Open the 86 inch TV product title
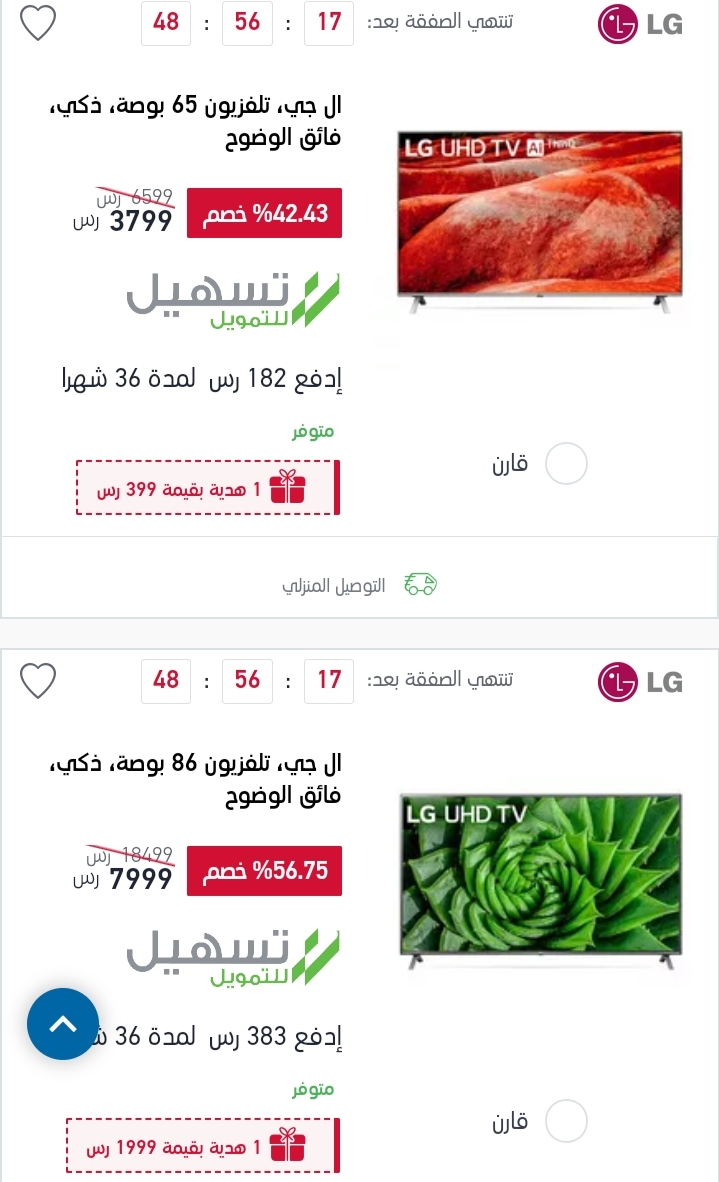The image size is (719, 1182). pyautogui.click(x=196, y=779)
